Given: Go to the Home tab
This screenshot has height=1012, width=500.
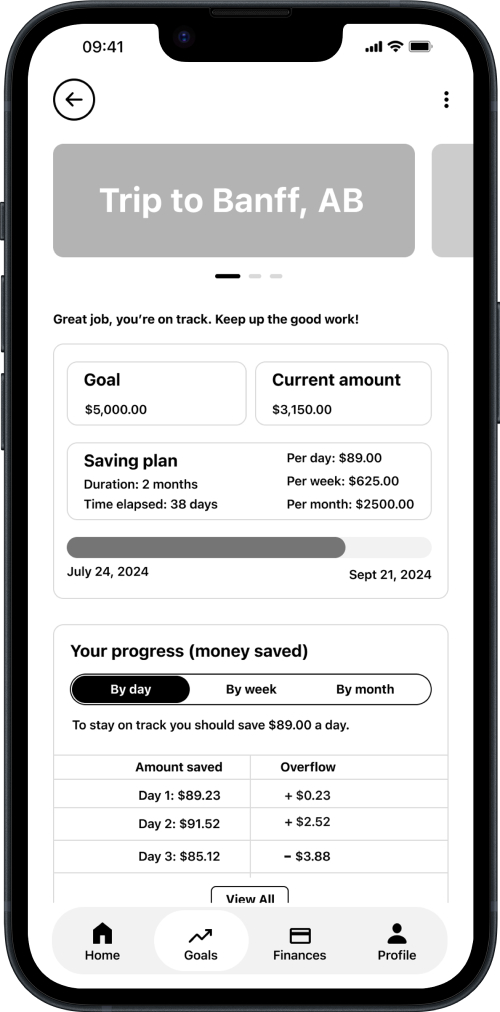Looking at the screenshot, I should pos(102,942).
